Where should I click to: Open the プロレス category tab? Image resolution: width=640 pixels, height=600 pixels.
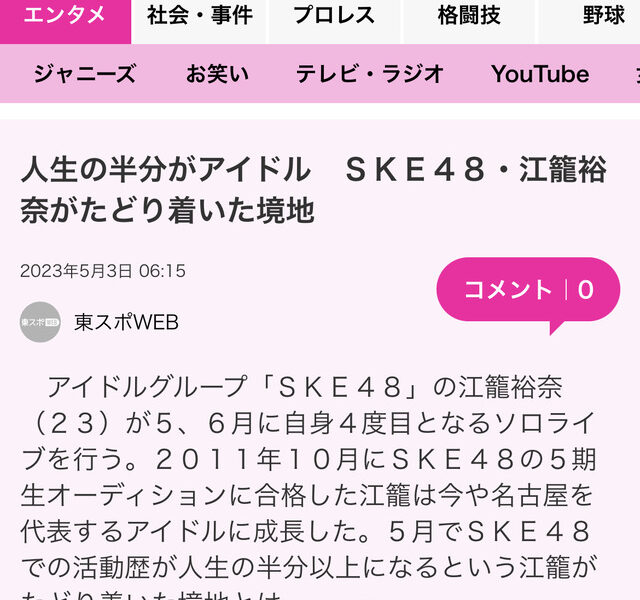click(x=334, y=16)
